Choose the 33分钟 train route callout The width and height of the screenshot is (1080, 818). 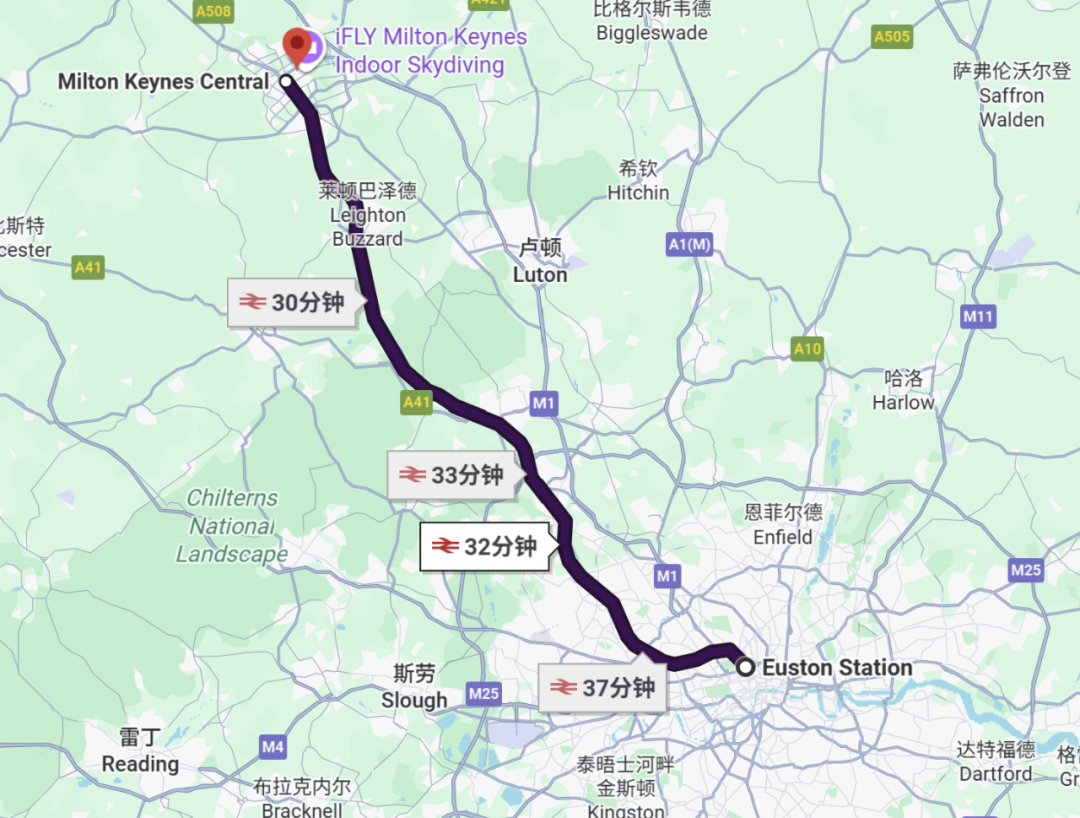point(453,475)
